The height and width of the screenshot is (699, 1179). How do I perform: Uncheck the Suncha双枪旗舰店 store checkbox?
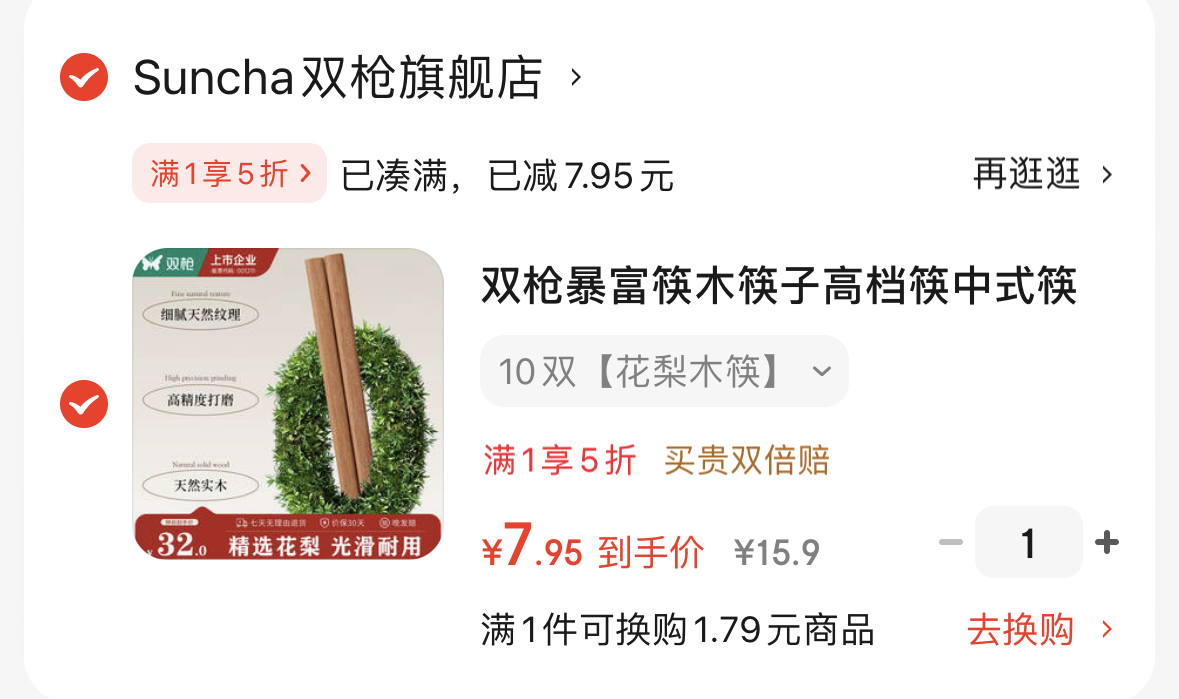(84, 77)
